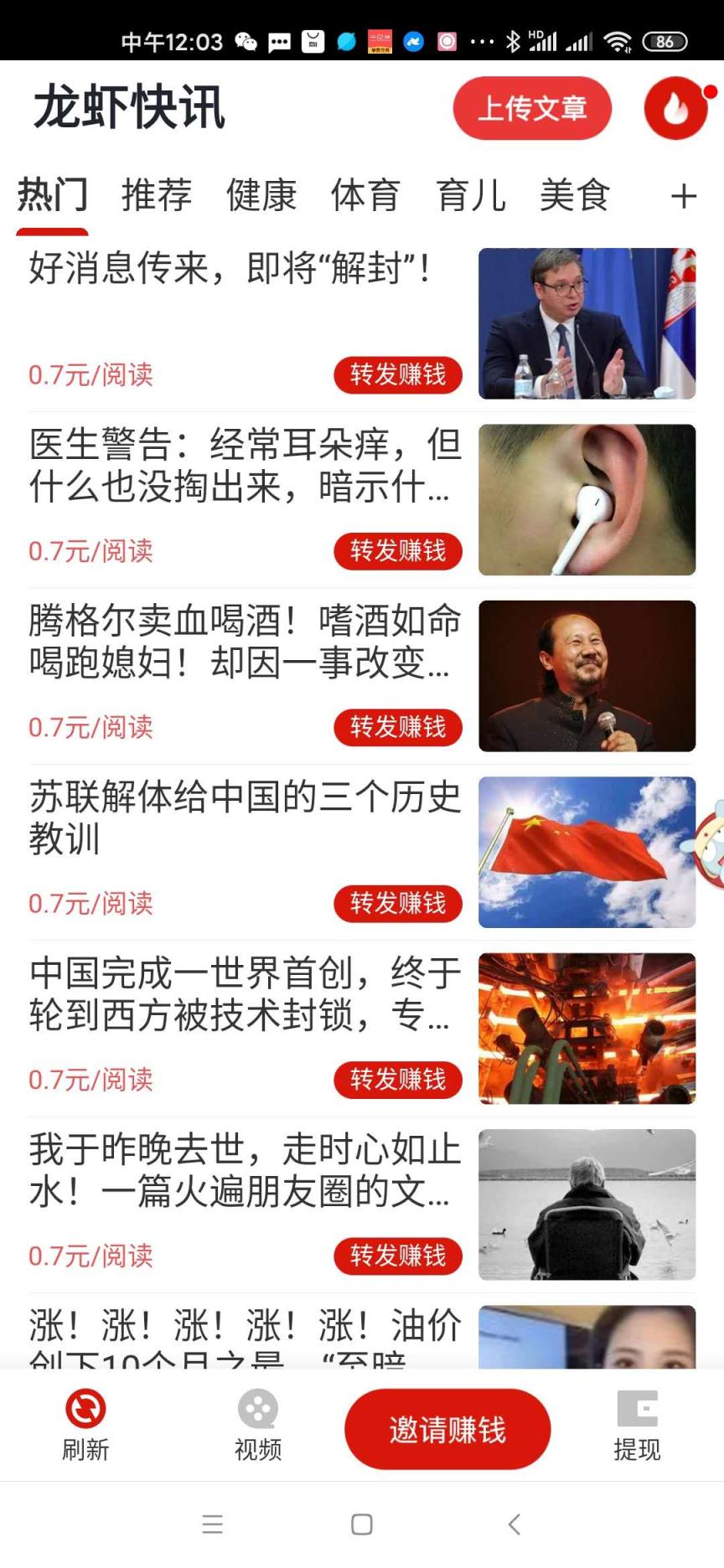The height and width of the screenshot is (1568, 724).
Task: Tap the Bluetooth status bar icon
Action: coord(515,40)
